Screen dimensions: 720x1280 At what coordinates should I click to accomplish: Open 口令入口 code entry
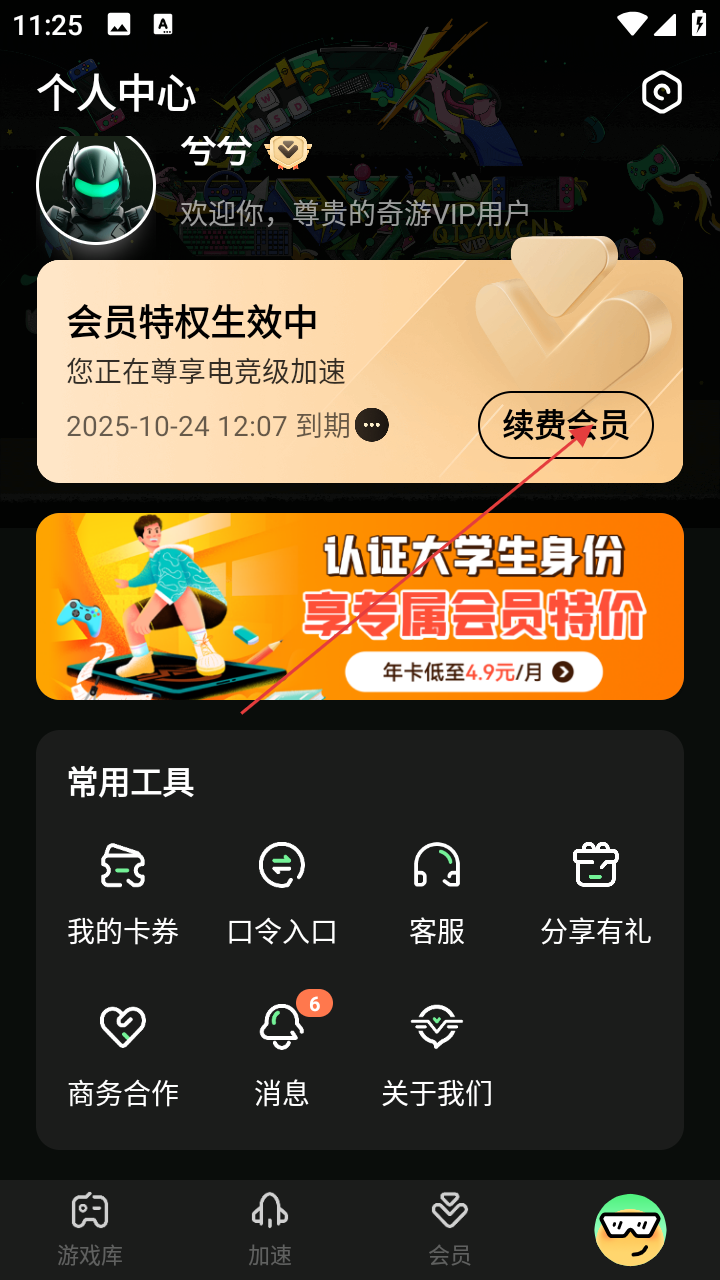point(282,890)
